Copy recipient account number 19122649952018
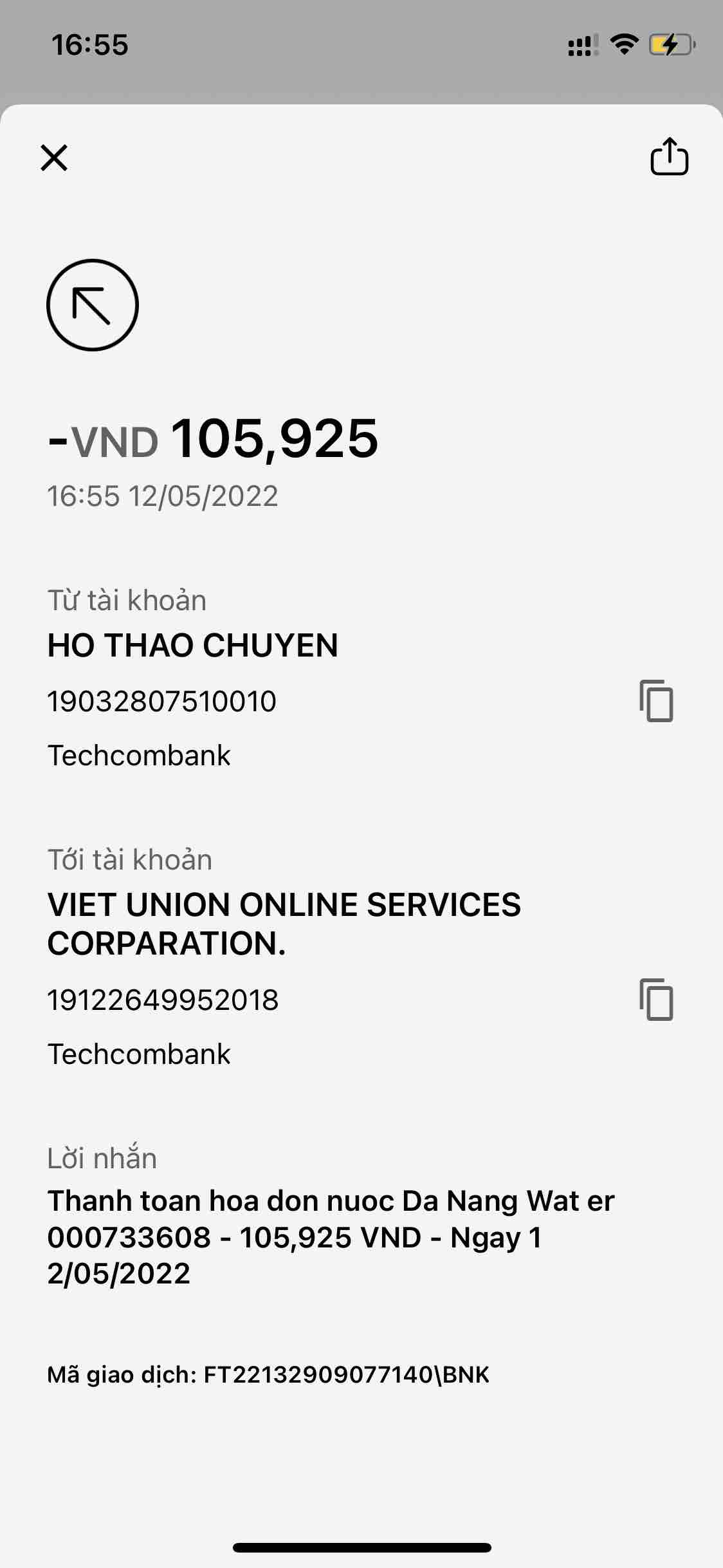This screenshot has height=1568, width=723. pos(656,1000)
